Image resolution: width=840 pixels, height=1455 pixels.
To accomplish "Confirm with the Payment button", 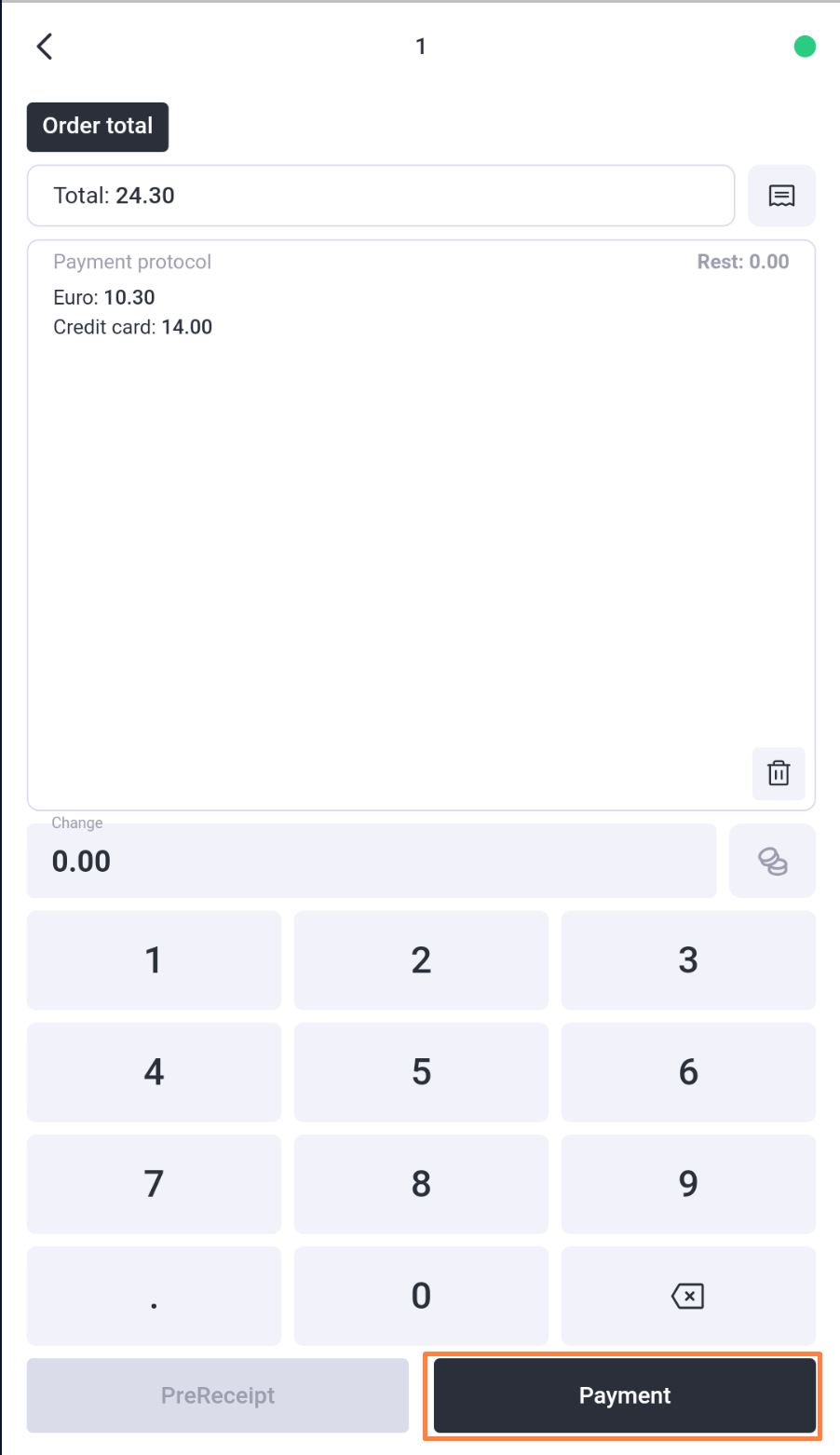I will [625, 1395].
